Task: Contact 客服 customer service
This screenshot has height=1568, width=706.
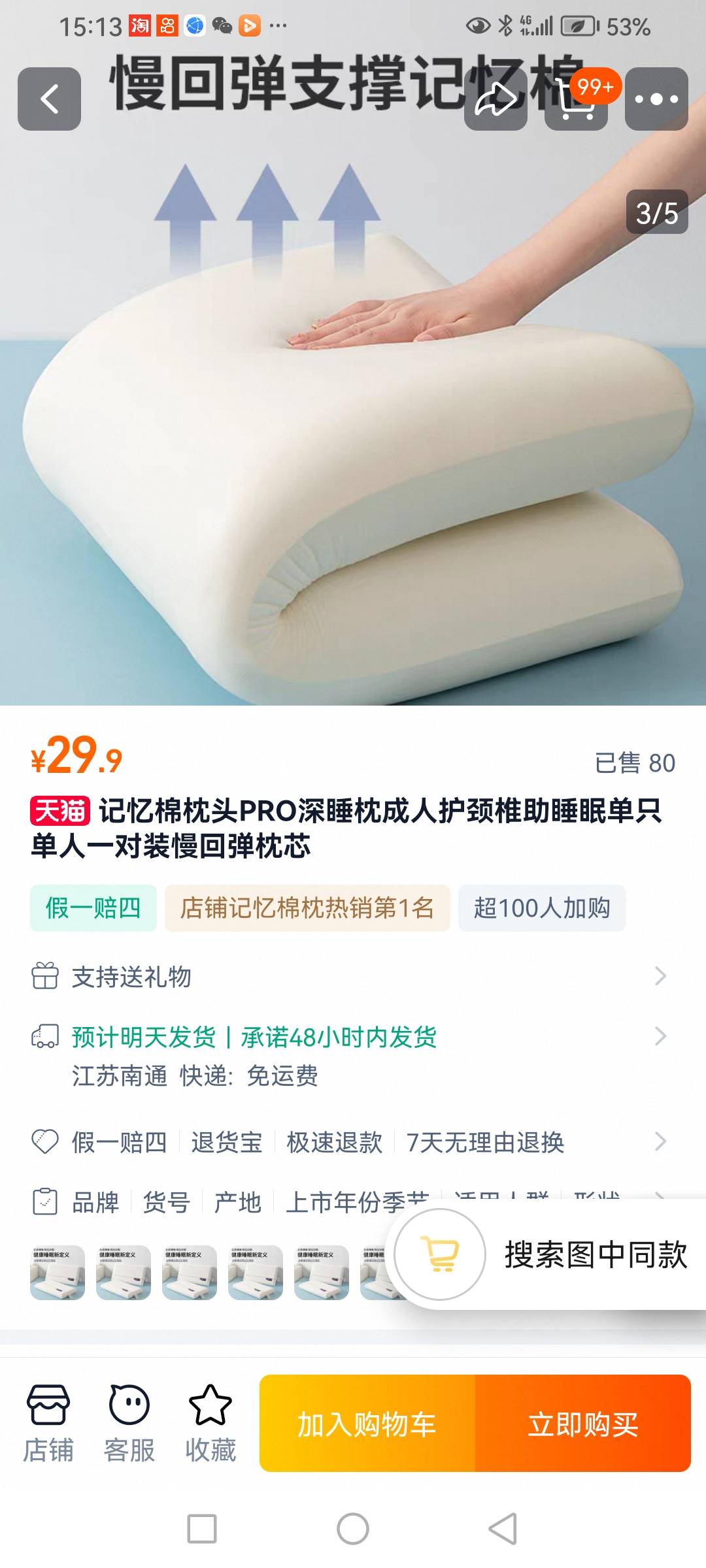Action: (129, 1422)
